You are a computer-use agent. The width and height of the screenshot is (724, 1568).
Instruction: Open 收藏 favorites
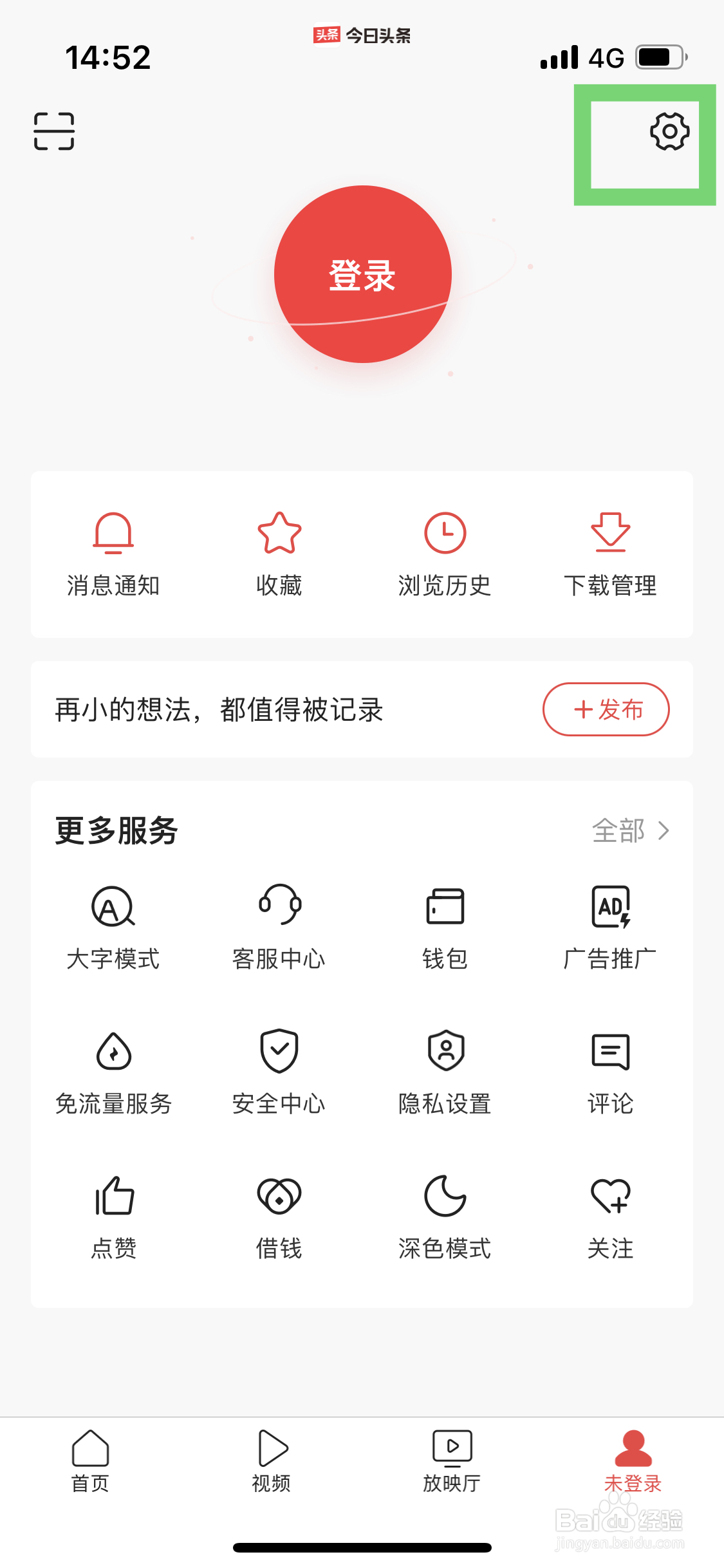coord(279,554)
